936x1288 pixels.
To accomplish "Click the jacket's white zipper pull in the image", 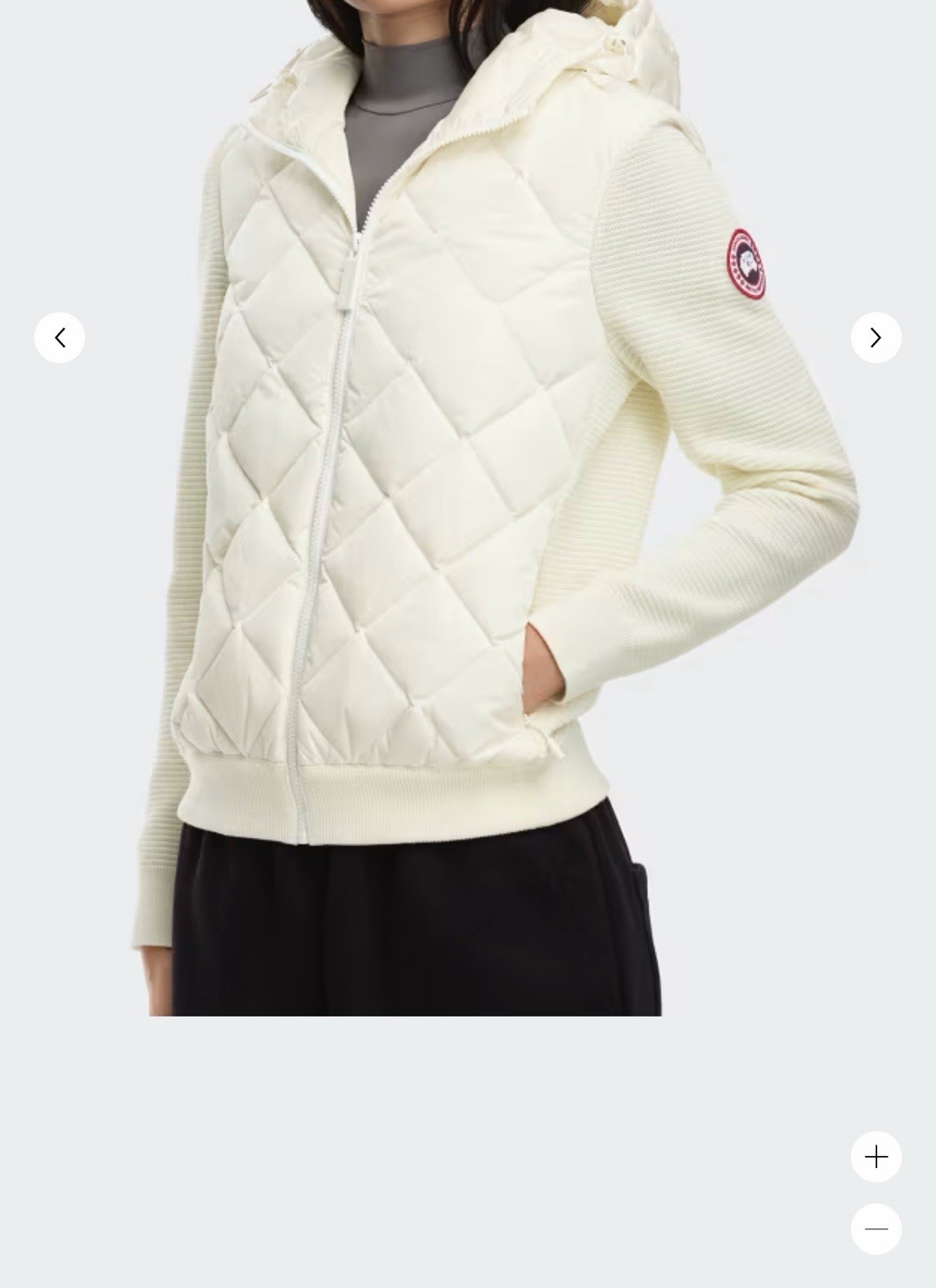I will pyautogui.click(x=348, y=298).
